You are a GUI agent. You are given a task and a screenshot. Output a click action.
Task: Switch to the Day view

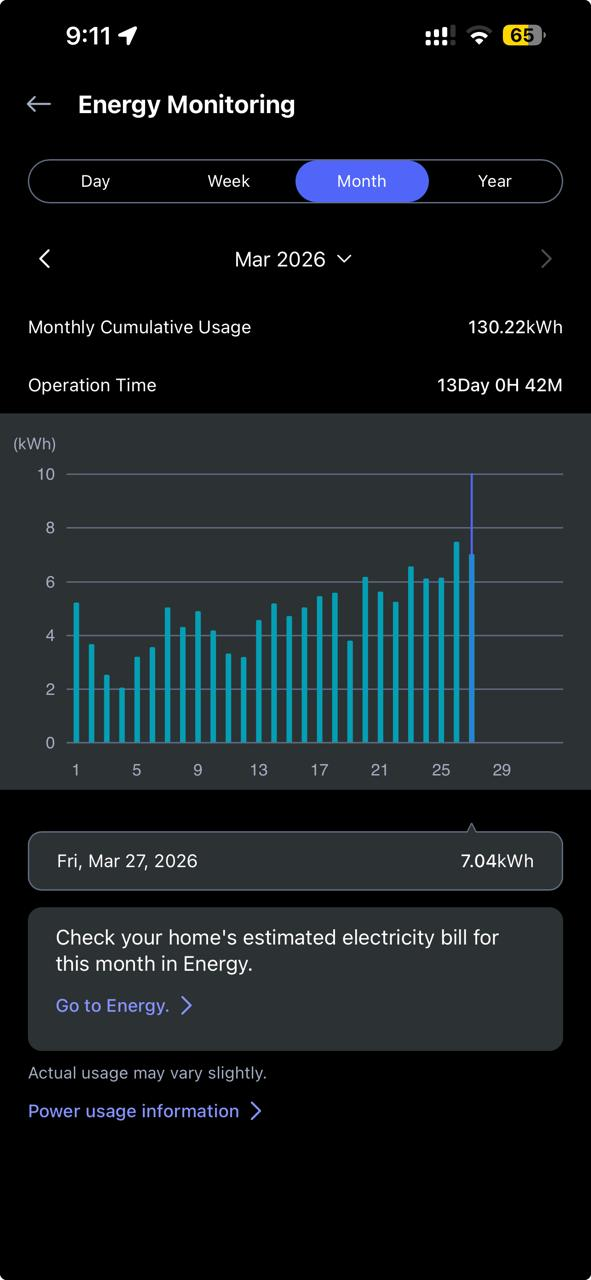pyautogui.click(x=95, y=181)
